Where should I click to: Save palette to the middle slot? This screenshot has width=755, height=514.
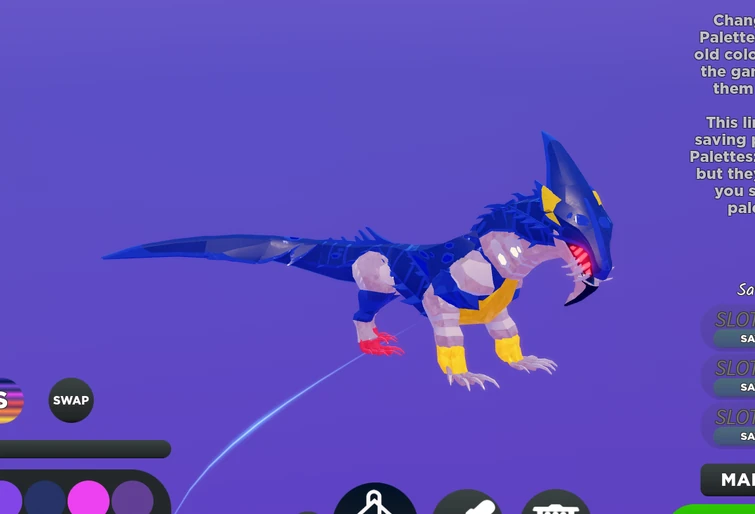coord(744,387)
